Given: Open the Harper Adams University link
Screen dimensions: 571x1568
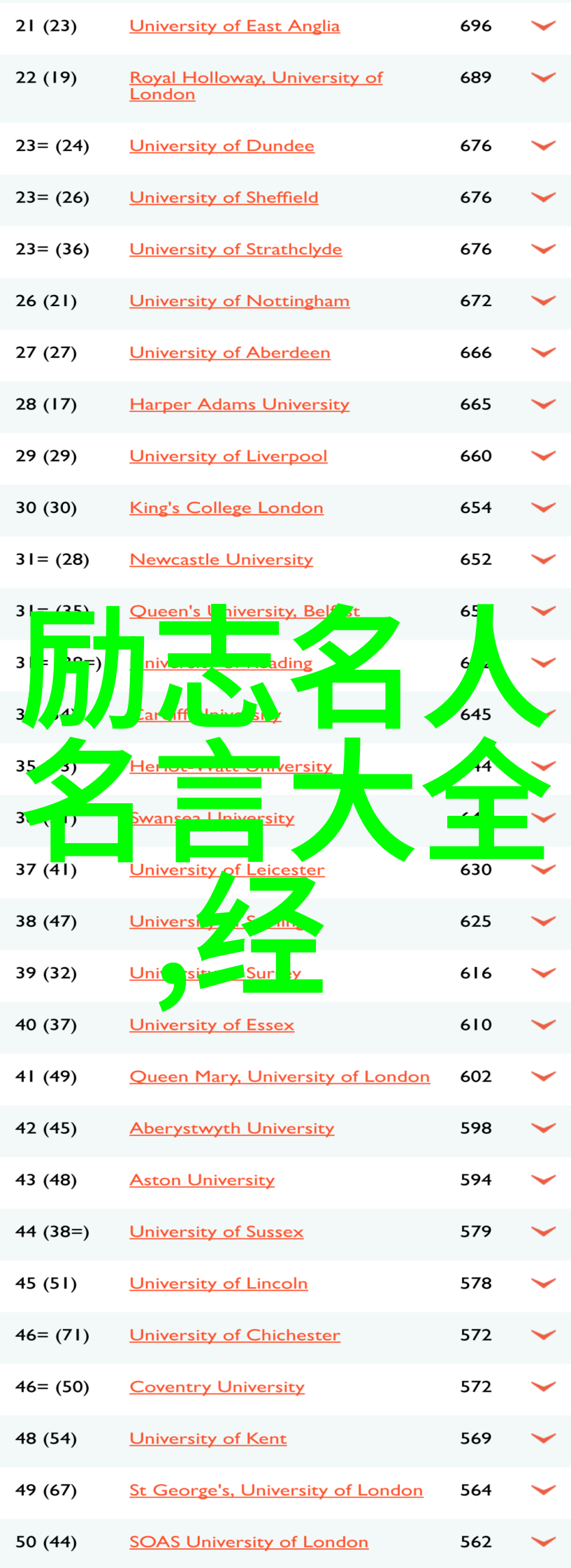Looking at the screenshot, I should [239, 405].
